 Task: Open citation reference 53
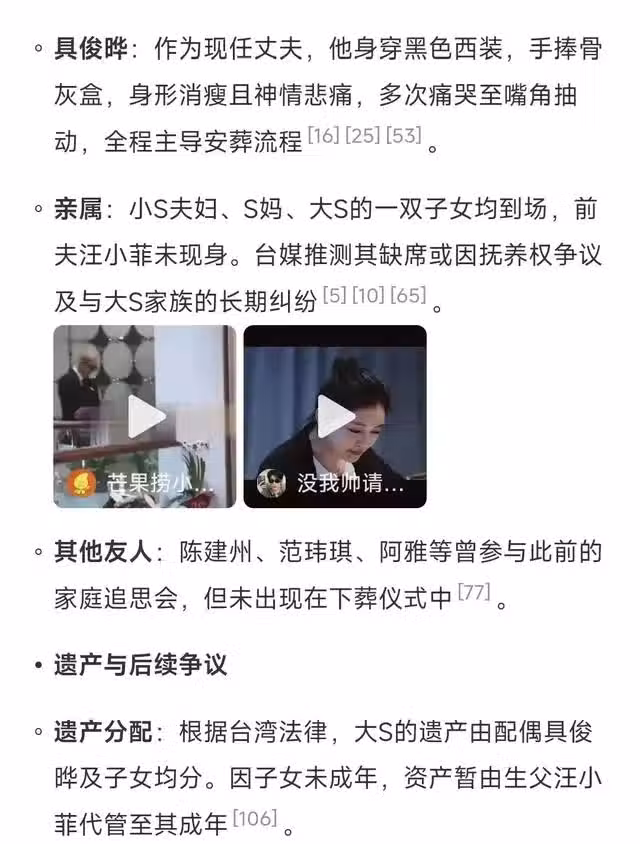[x=404, y=136]
